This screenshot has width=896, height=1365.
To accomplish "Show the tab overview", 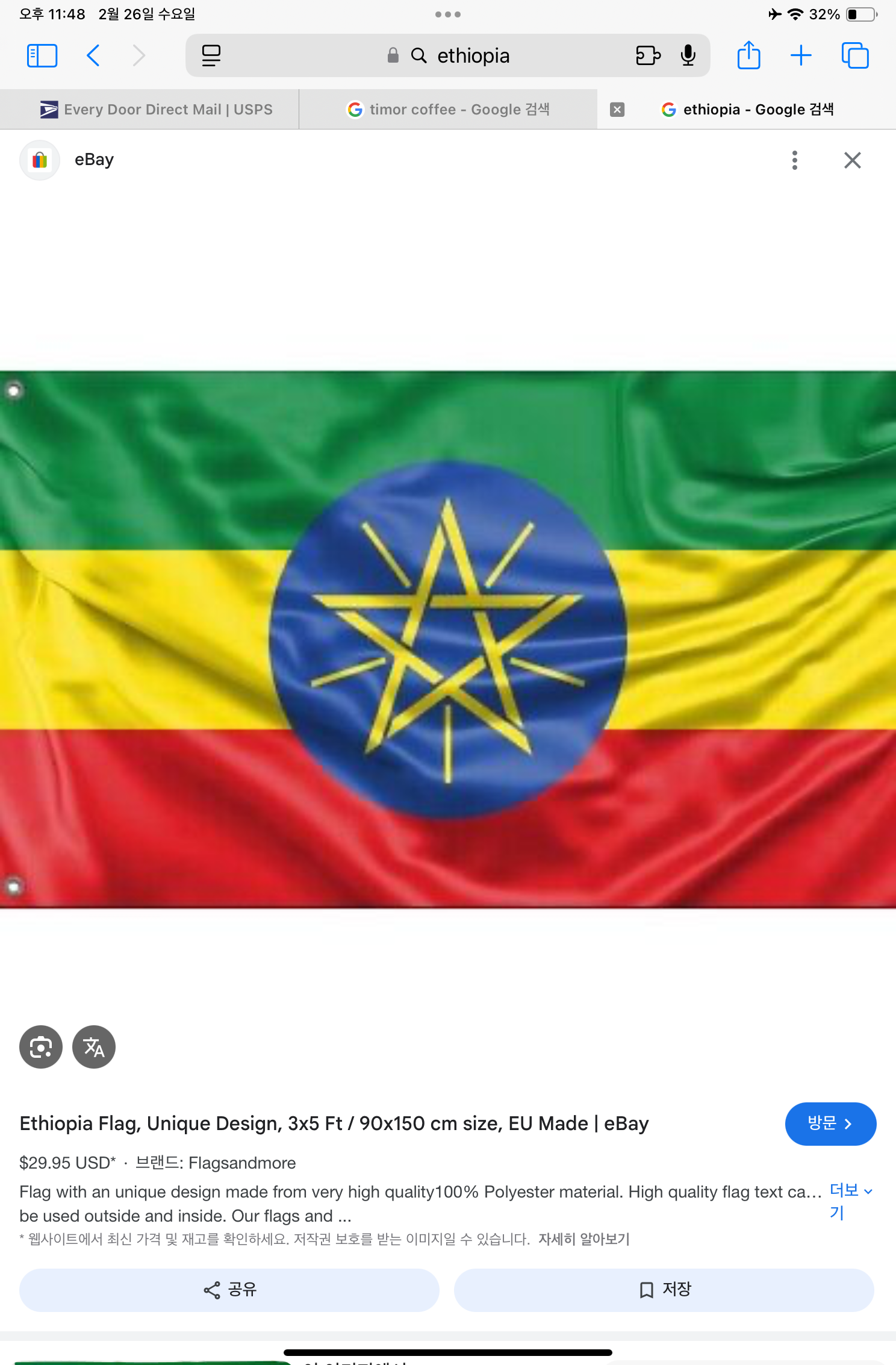I will coord(854,56).
